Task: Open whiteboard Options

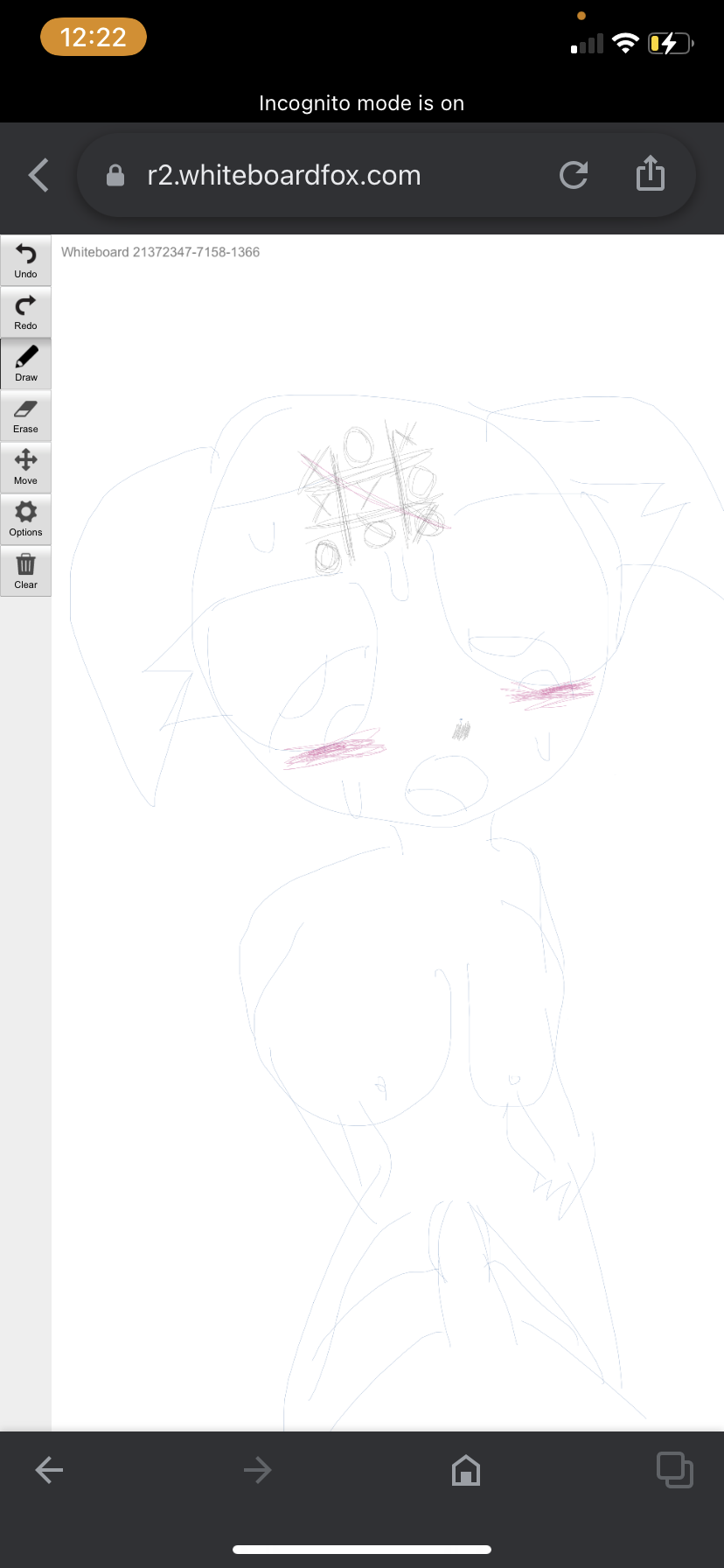Action: click(25, 519)
